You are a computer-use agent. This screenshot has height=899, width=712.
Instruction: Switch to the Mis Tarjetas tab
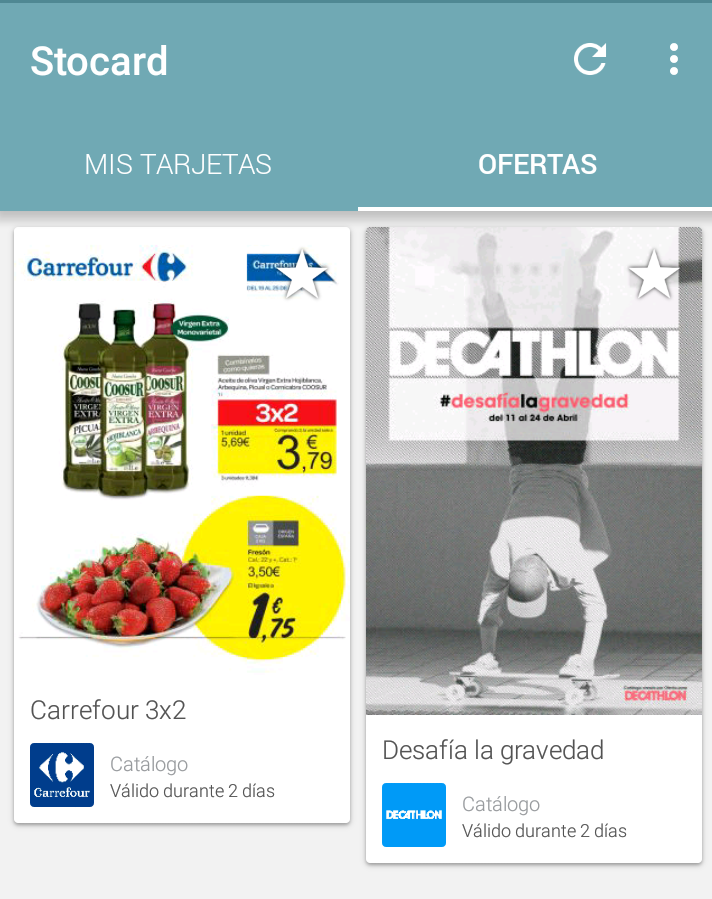point(178,165)
